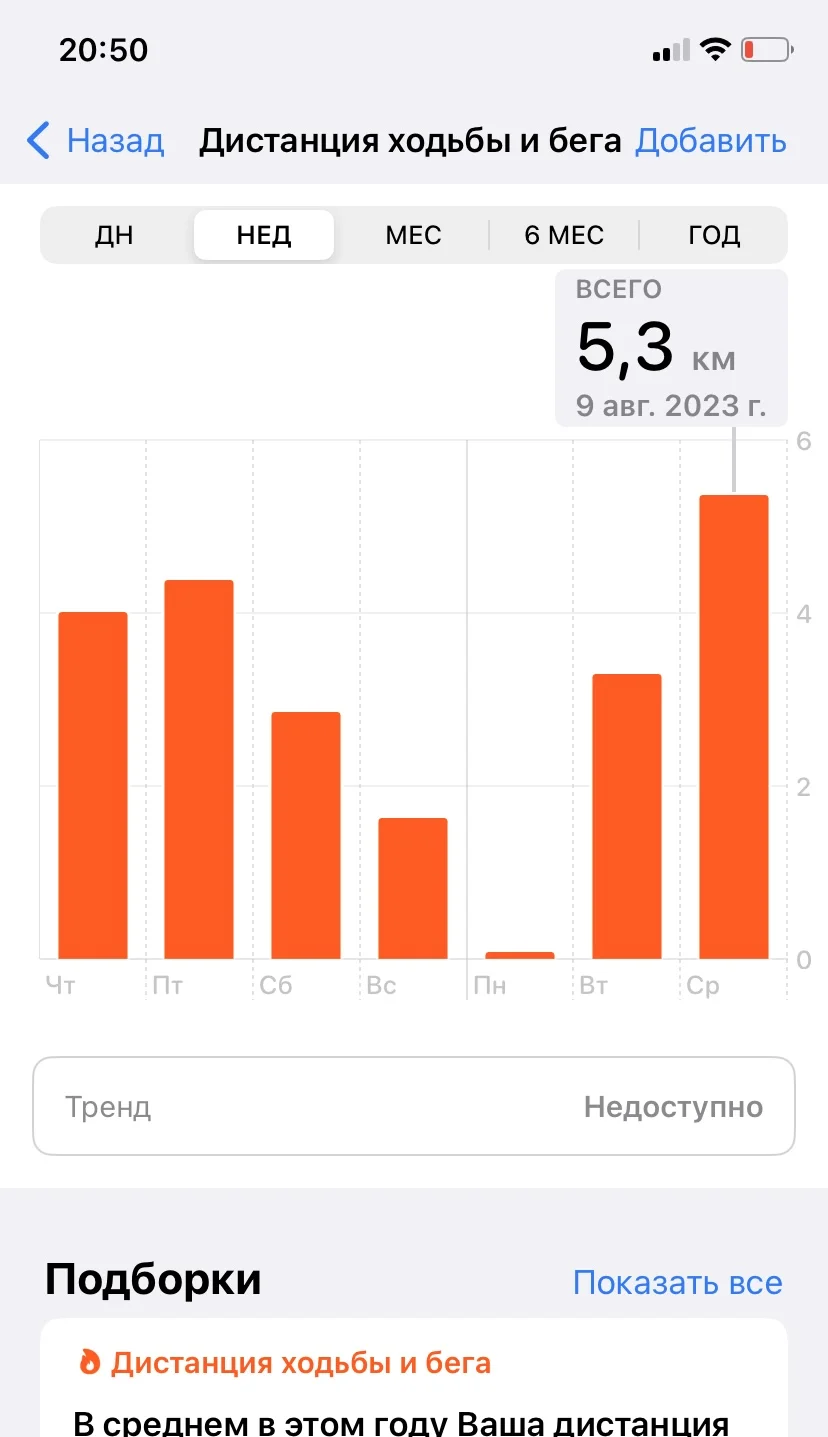This screenshot has height=1437, width=828.
Task: Go back via the Назад button
Action: 96,141
